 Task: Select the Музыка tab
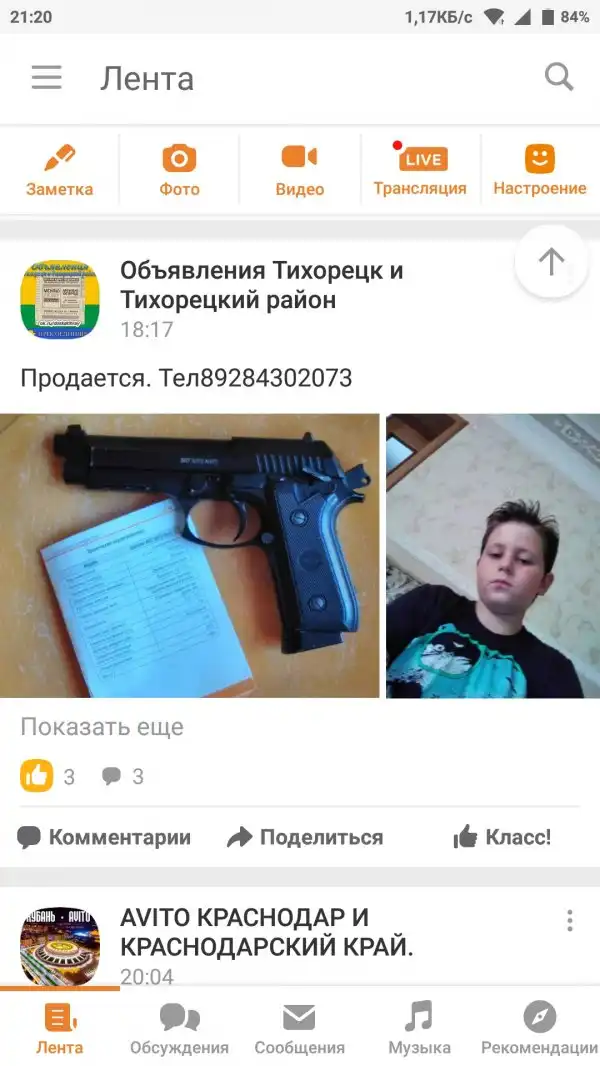(419, 1030)
